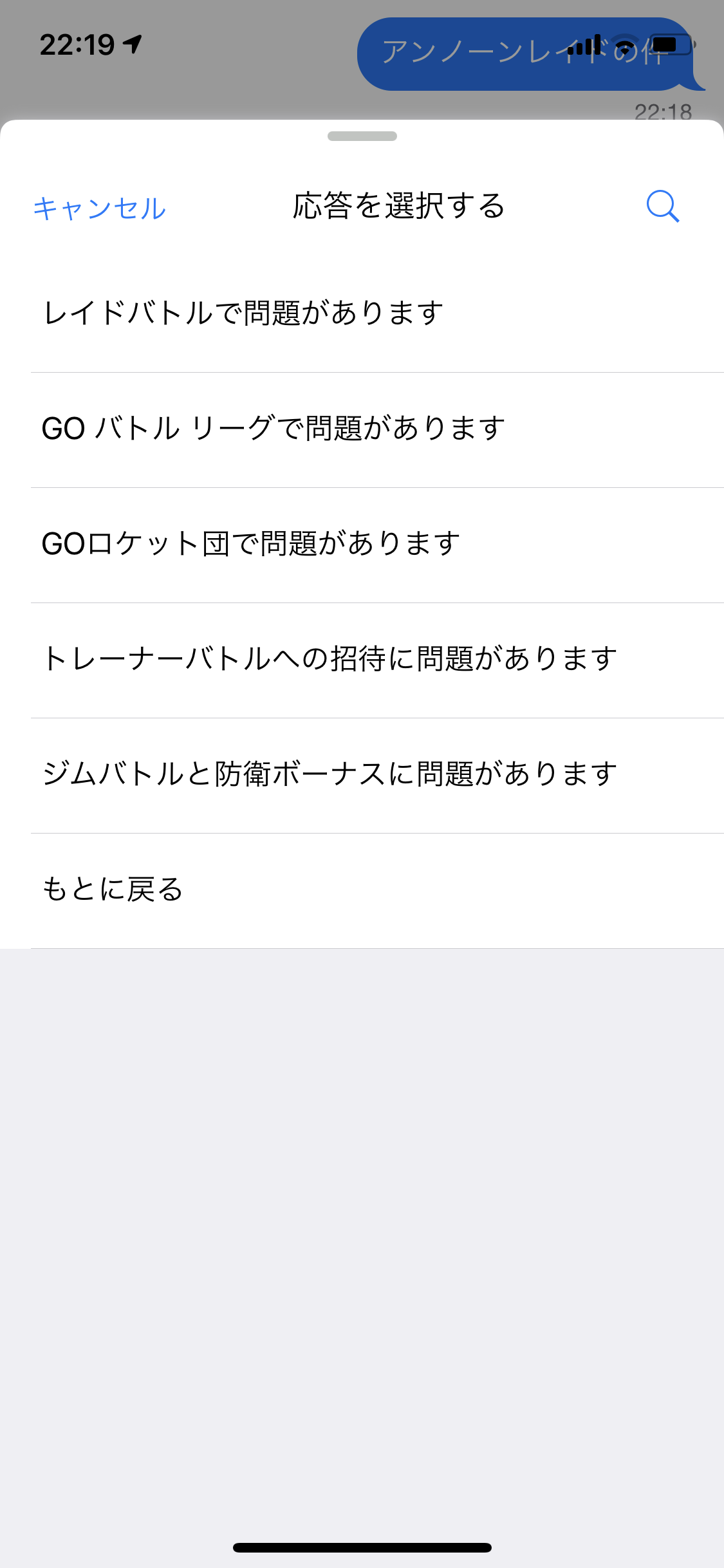This screenshot has width=724, height=1568.
Task: Select レイドバトルで問題があります
Action: [x=362, y=315]
